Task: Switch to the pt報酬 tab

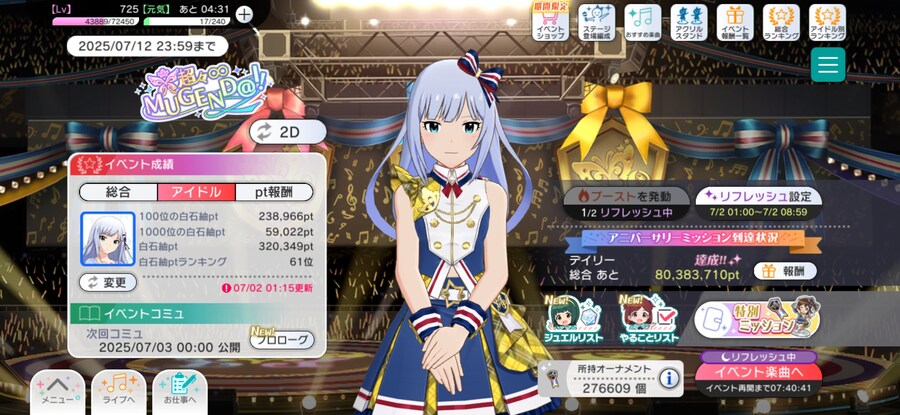Action: (274, 192)
